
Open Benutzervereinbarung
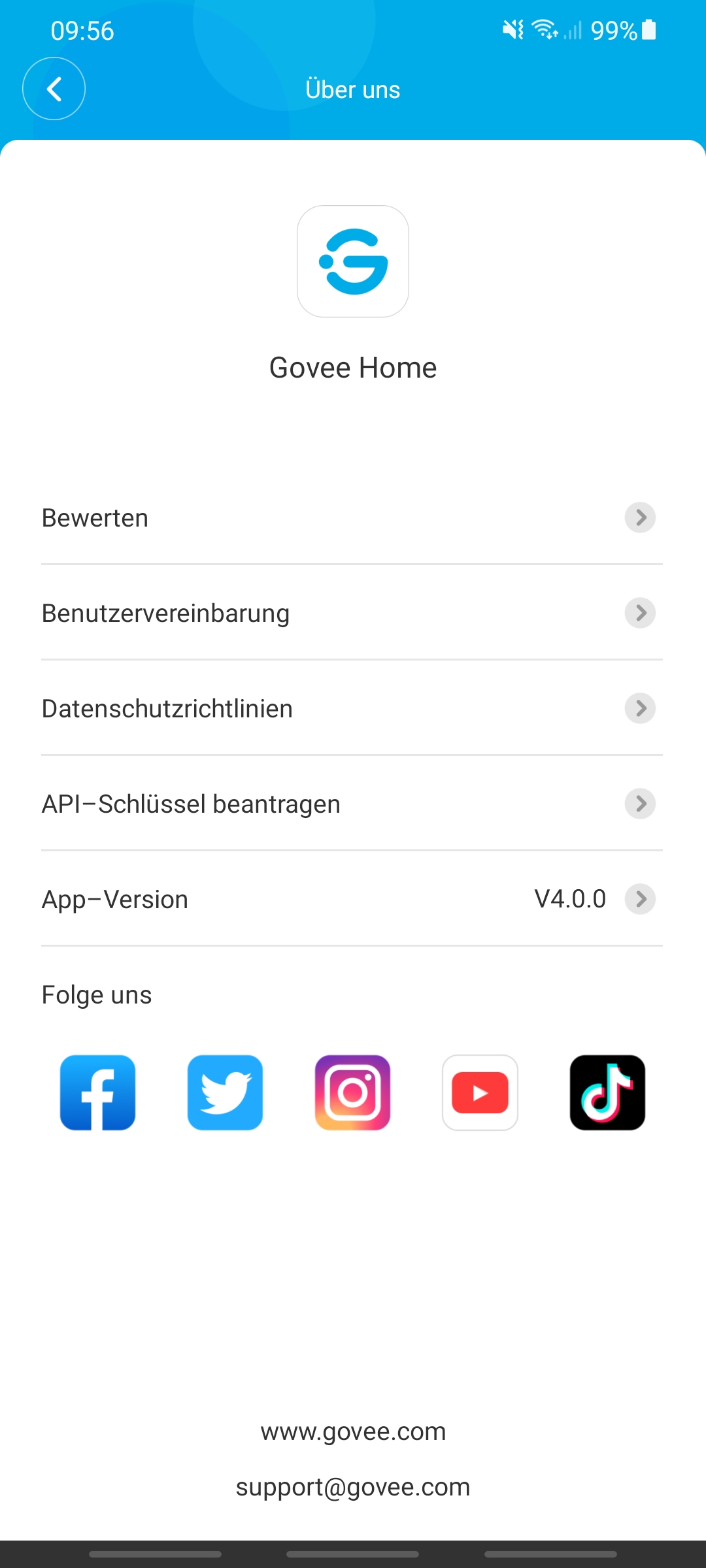click(352, 613)
